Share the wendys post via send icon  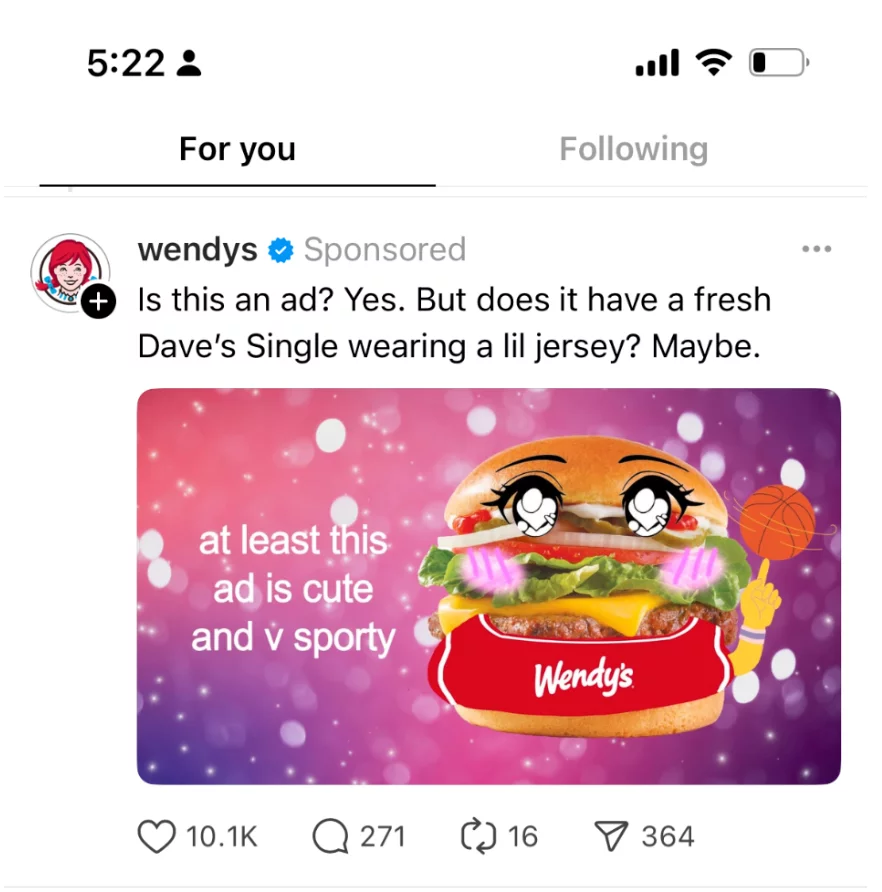[x=610, y=836]
